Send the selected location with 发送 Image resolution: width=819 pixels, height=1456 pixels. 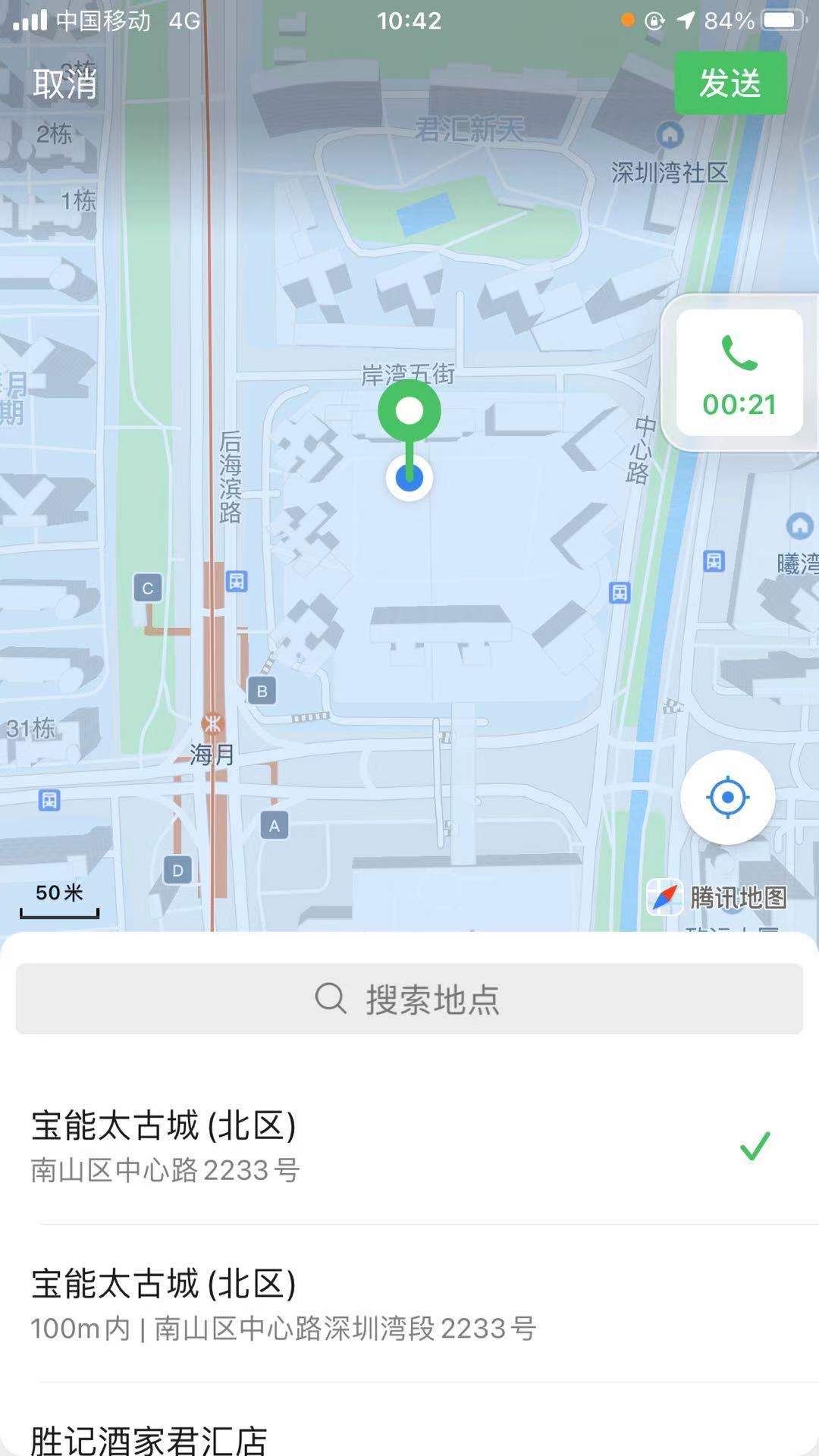[x=730, y=83]
